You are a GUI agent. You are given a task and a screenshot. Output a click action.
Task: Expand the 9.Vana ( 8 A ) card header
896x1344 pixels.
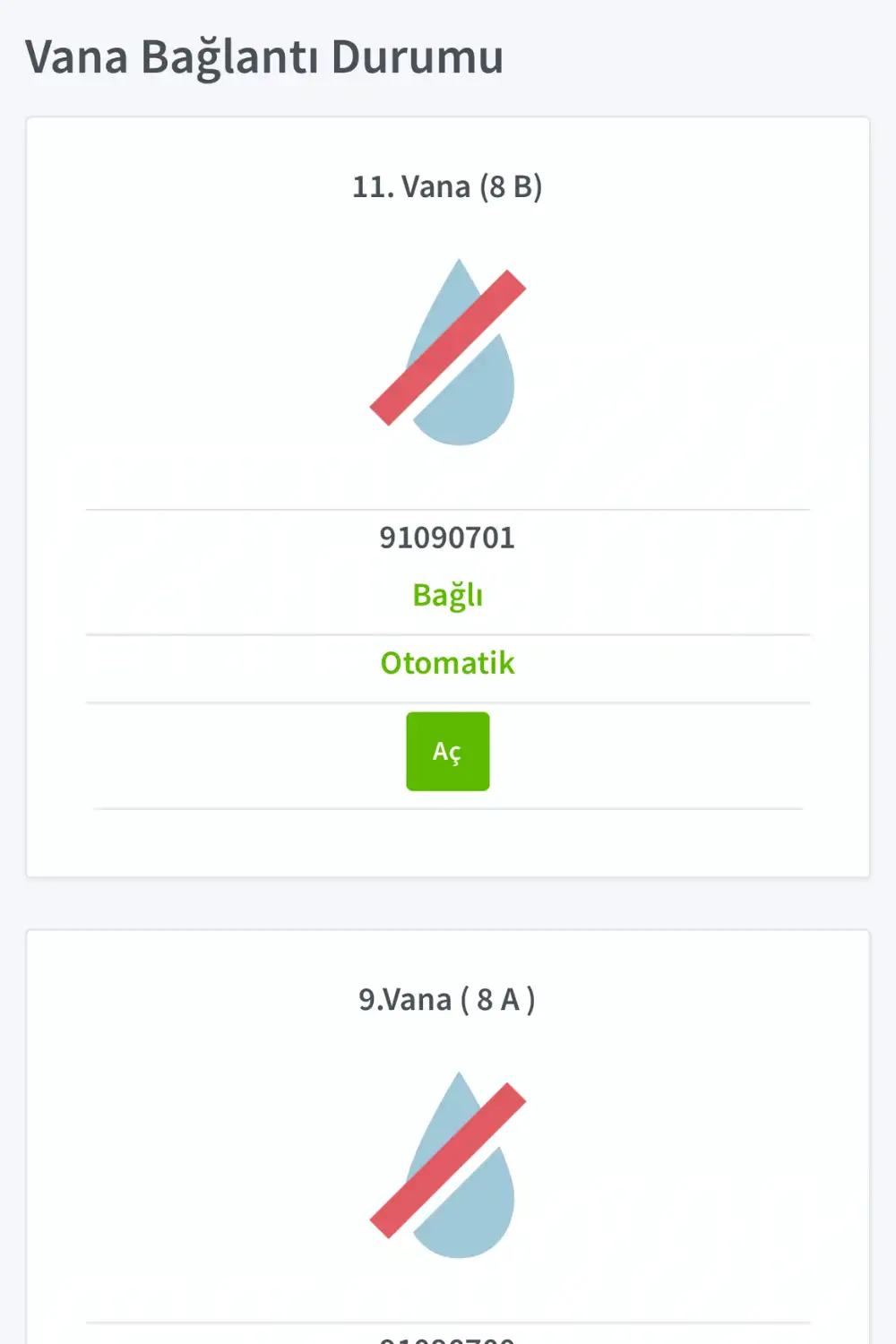[x=448, y=999]
